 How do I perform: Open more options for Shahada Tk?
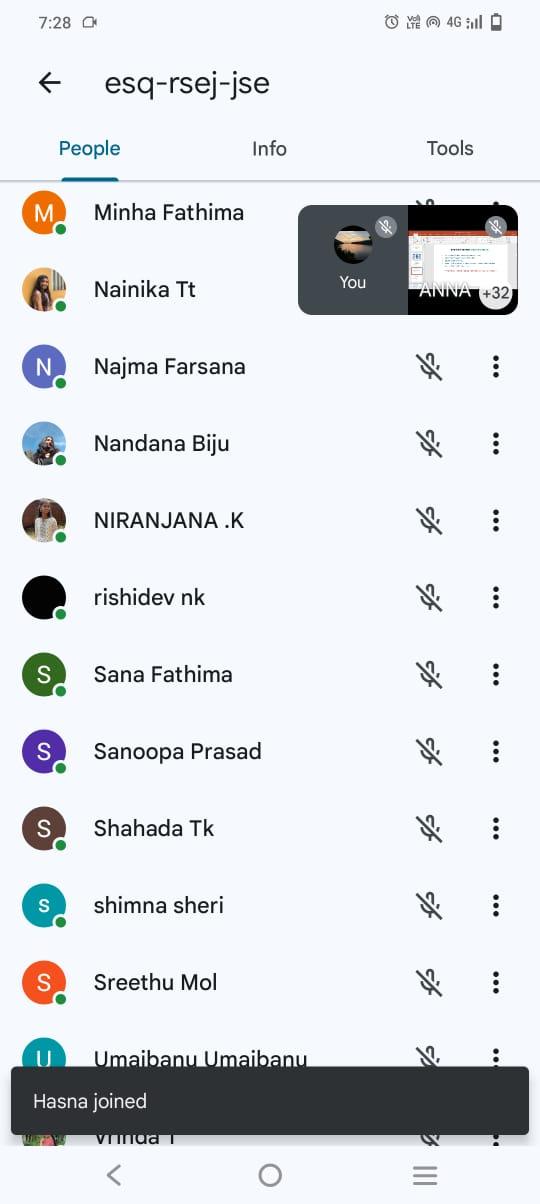(496, 829)
